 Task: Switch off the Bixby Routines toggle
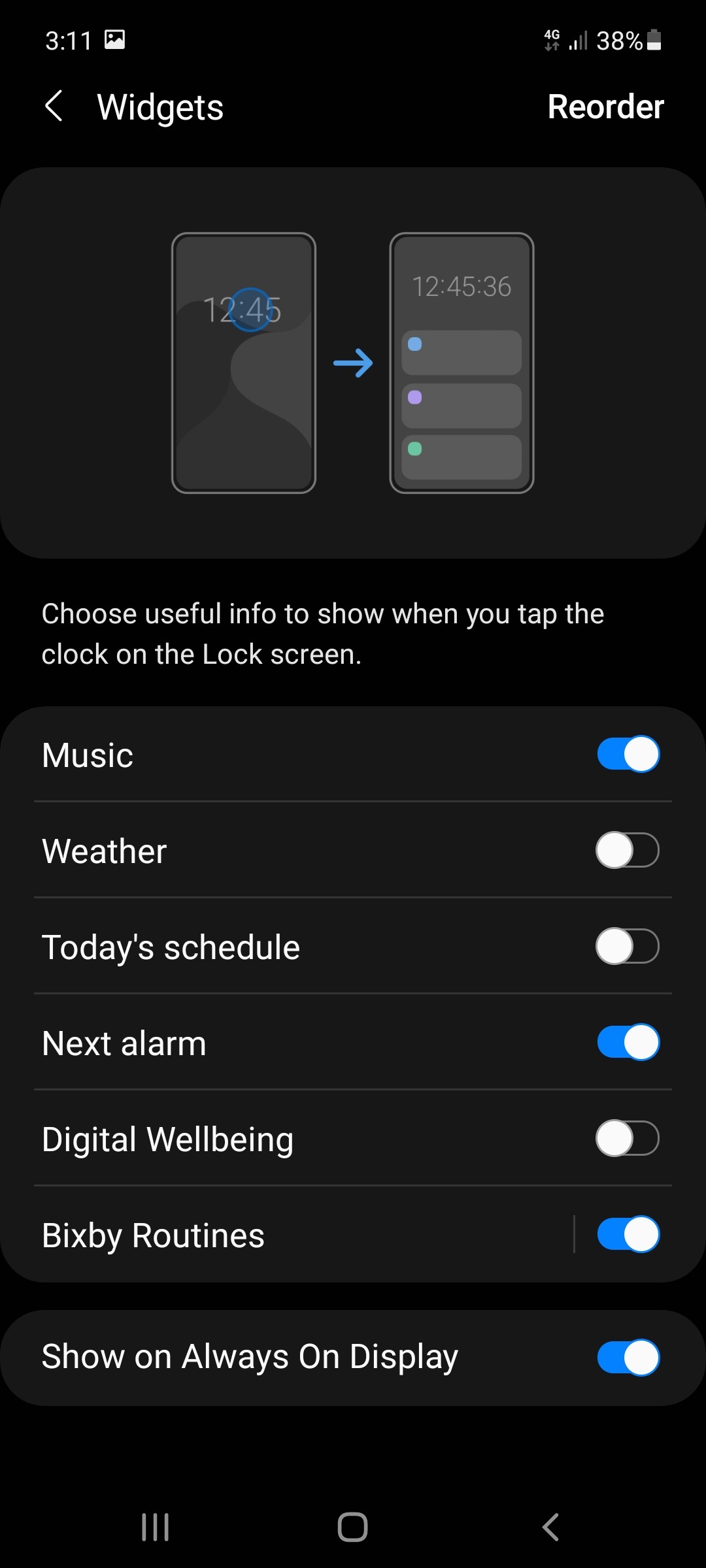coord(628,1234)
